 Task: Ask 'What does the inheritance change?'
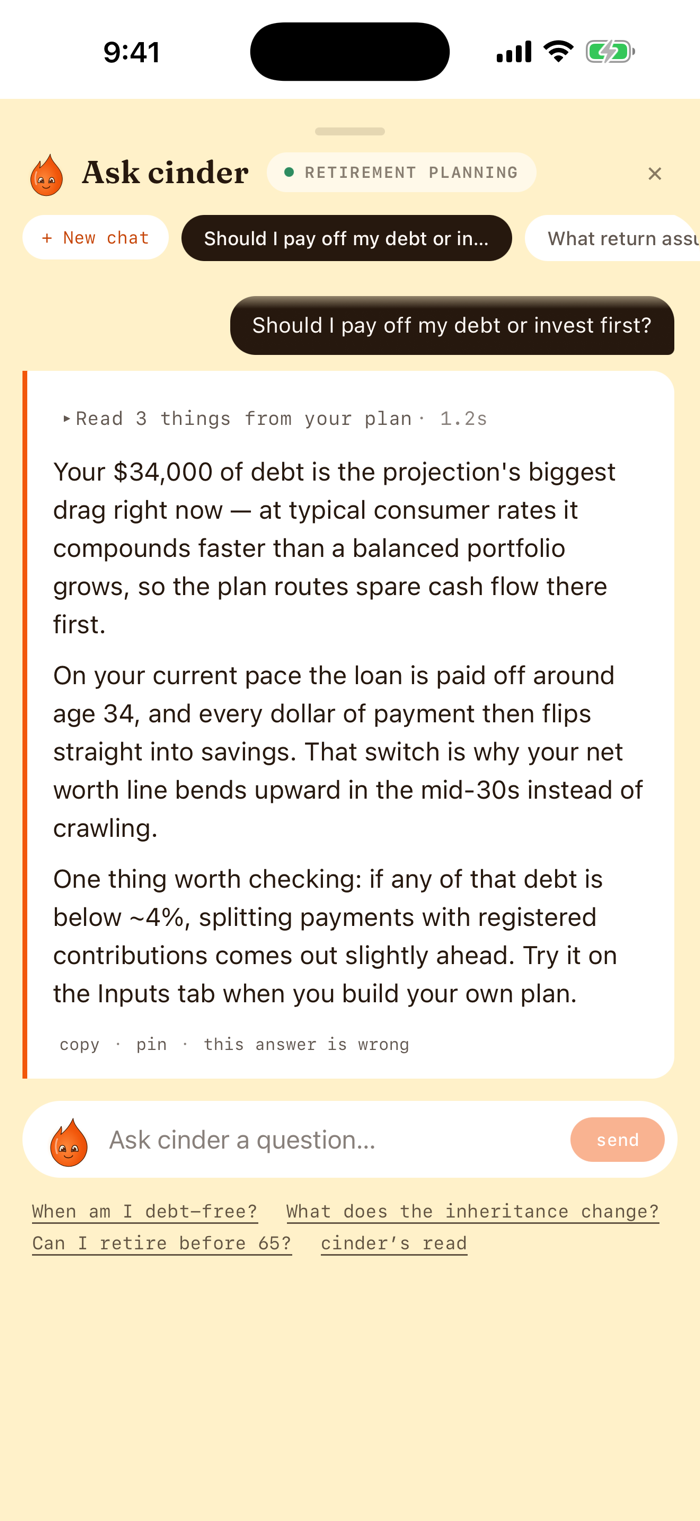pos(473,1211)
